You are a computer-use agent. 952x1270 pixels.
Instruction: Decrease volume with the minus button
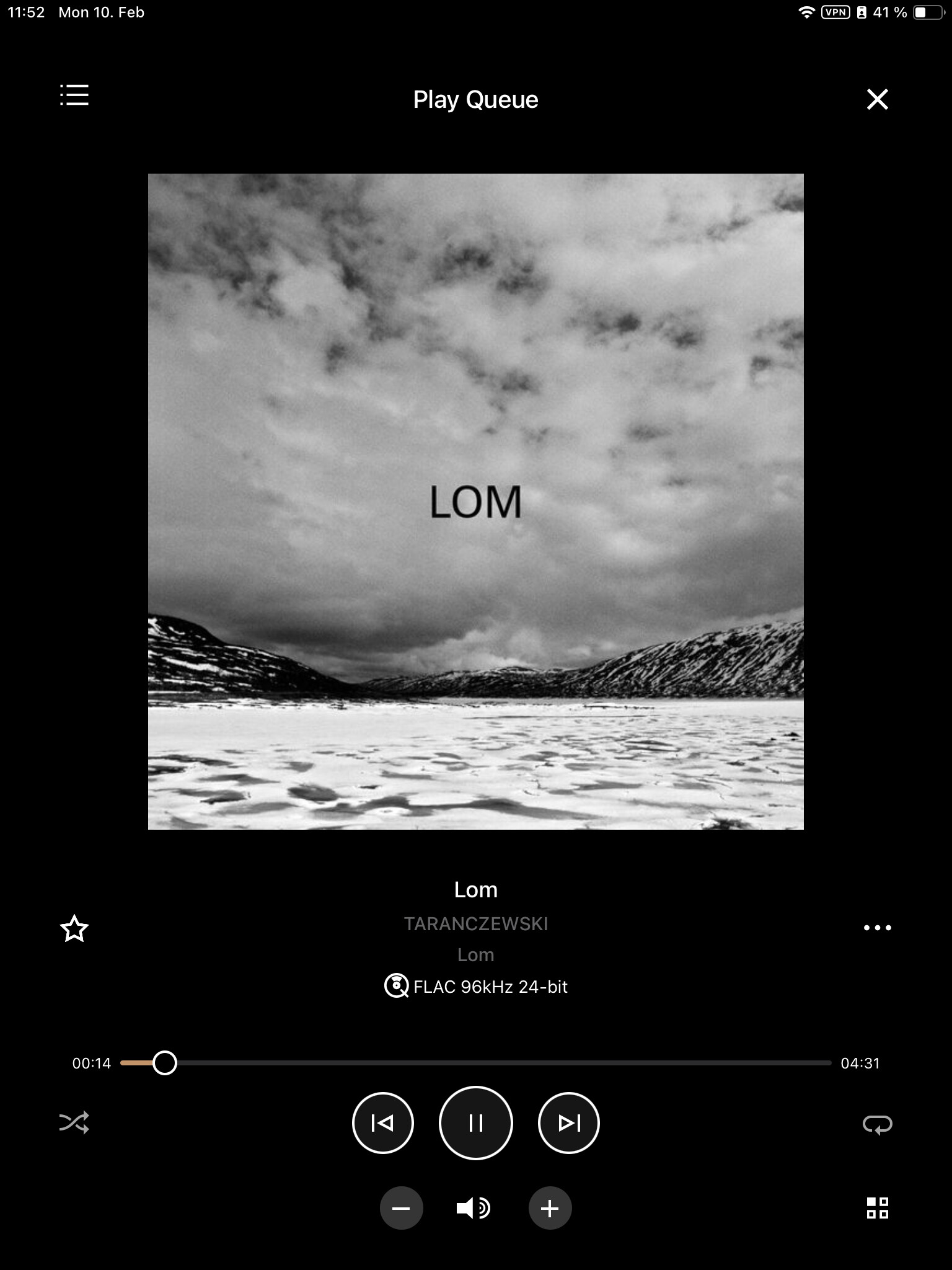tap(401, 1208)
